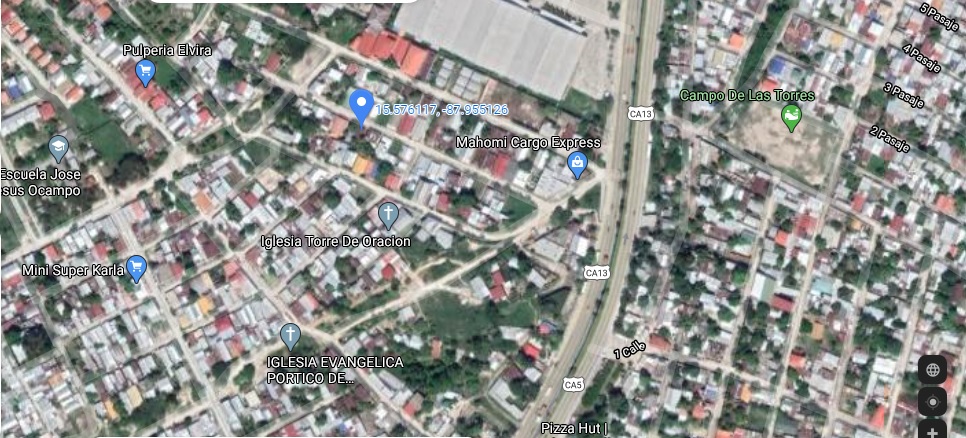The image size is (966, 438).
Task: View Iglesia Evangelica Portico marker
Action: (x=290, y=335)
